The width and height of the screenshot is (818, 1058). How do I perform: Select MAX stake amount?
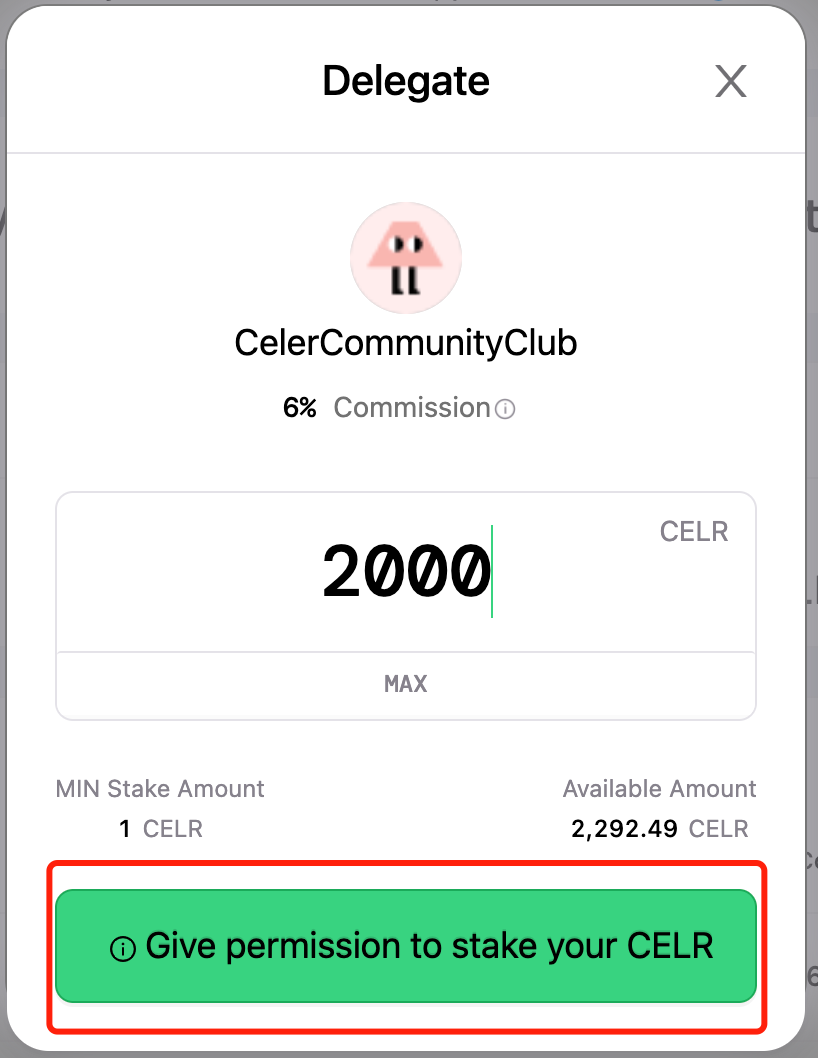(x=405, y=684)
